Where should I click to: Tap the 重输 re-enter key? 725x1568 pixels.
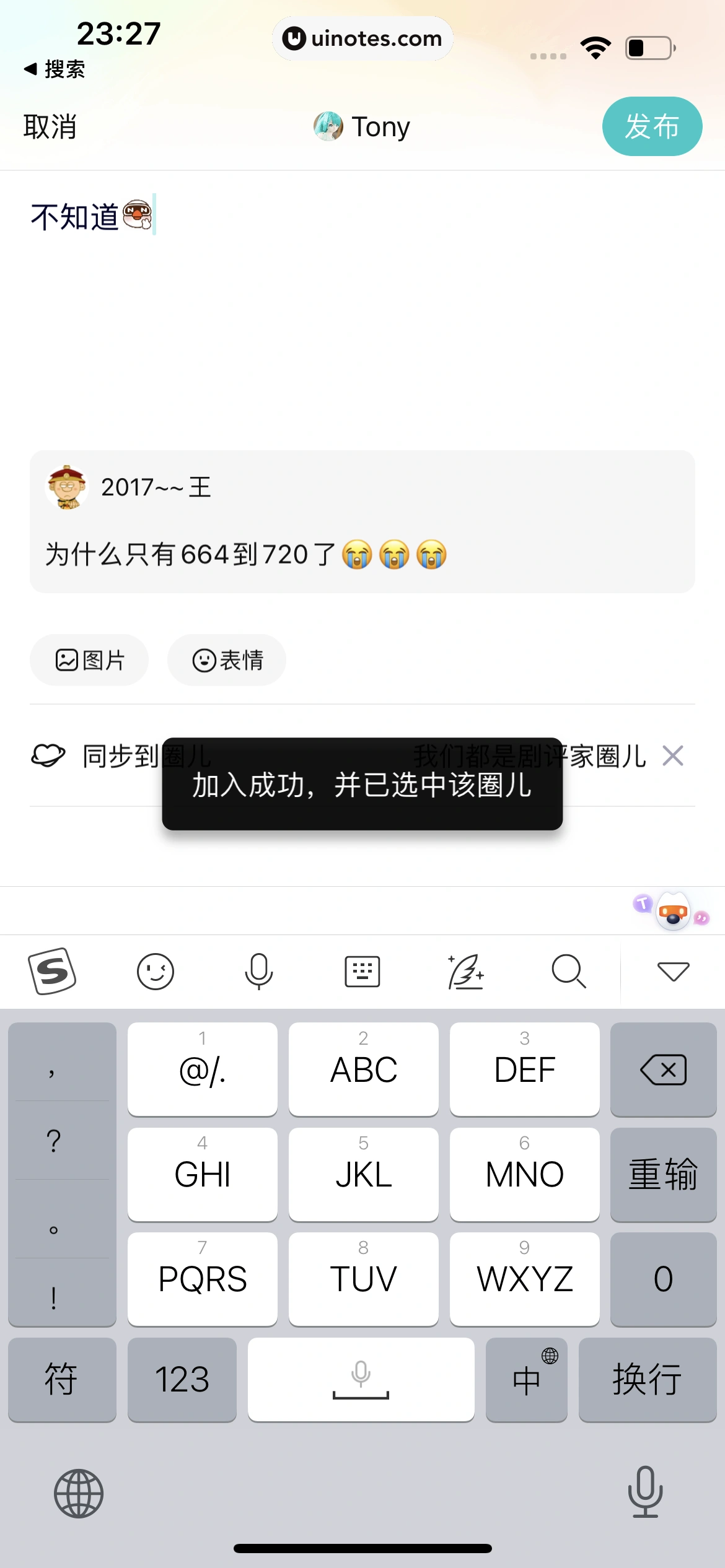tap(663, 1174)
